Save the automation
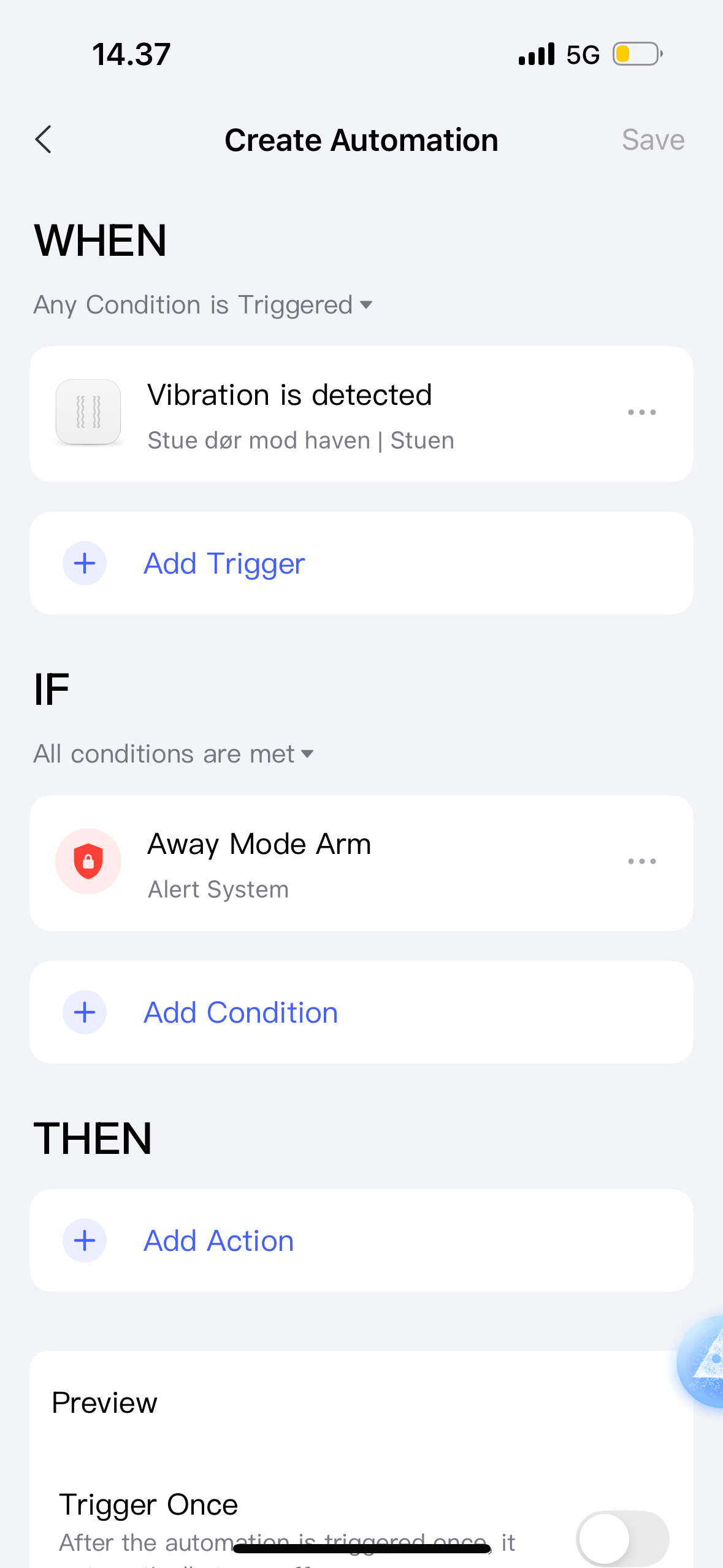The width and height of the screenshot is (723, 1568). click(x=652, y=140)
